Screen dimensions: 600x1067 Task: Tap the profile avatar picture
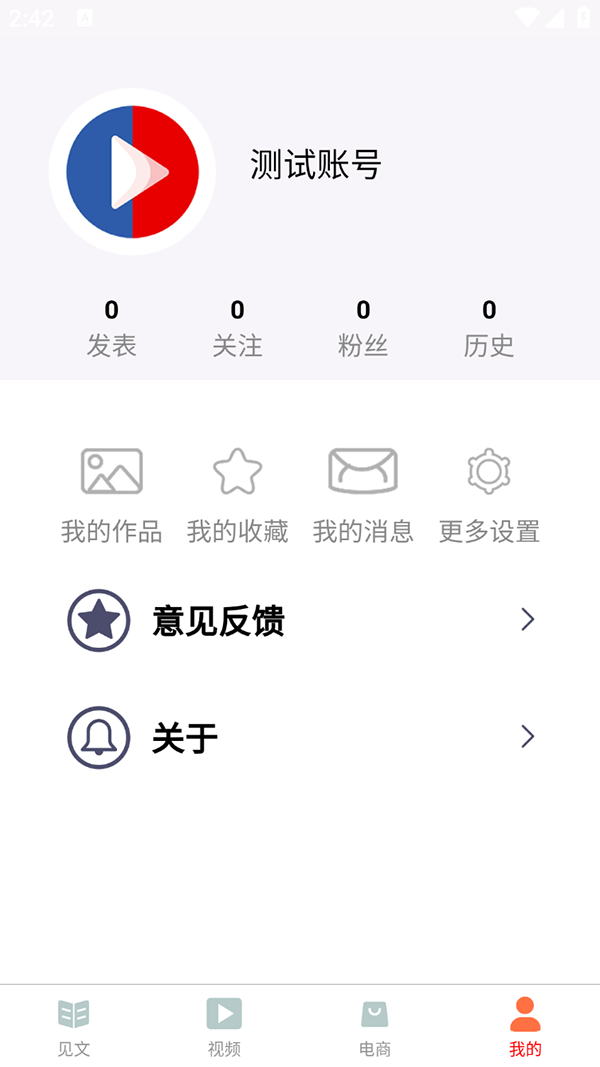coord(132,172)
